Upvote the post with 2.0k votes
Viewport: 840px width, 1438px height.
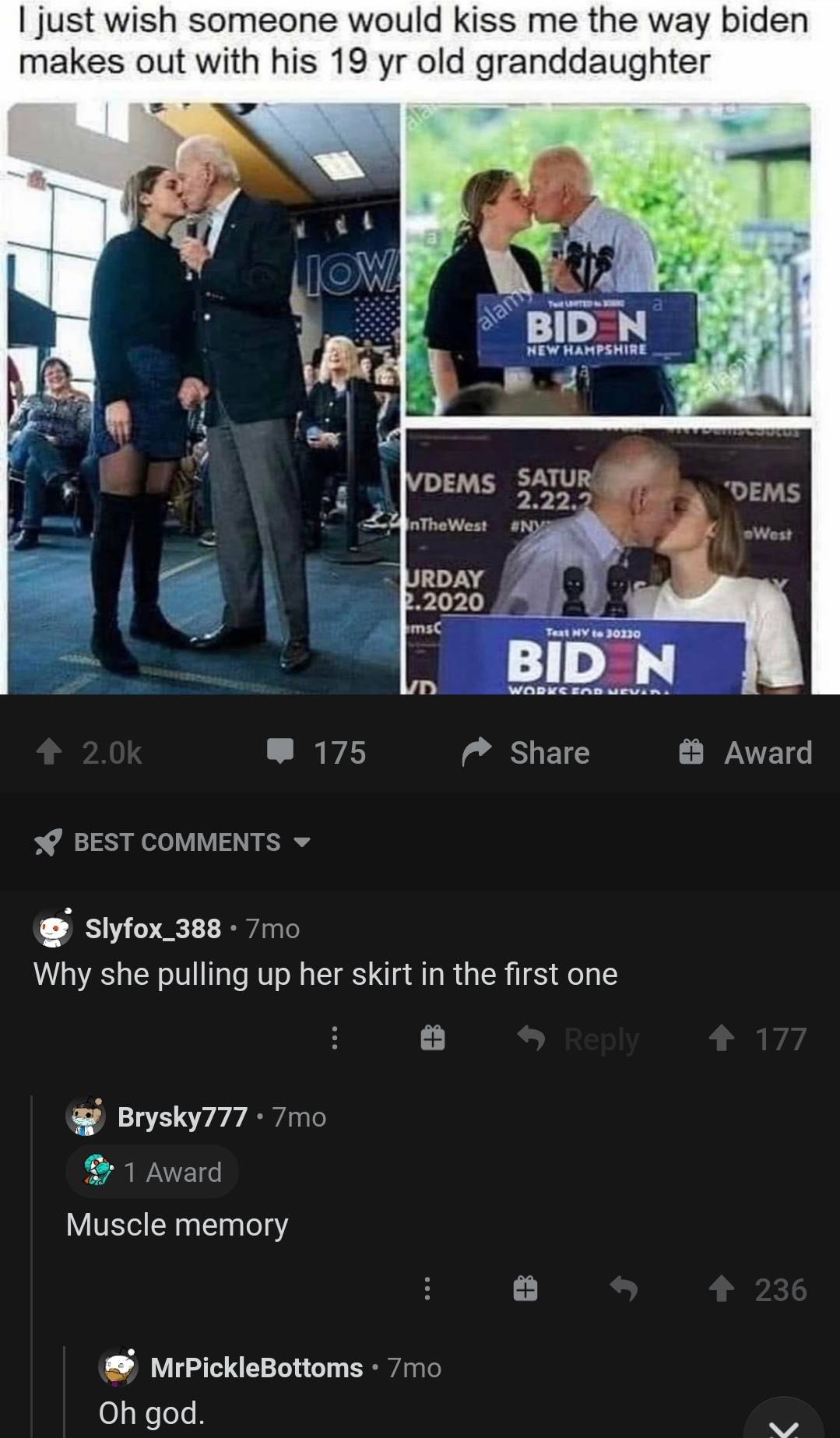[x=49, y=752]
